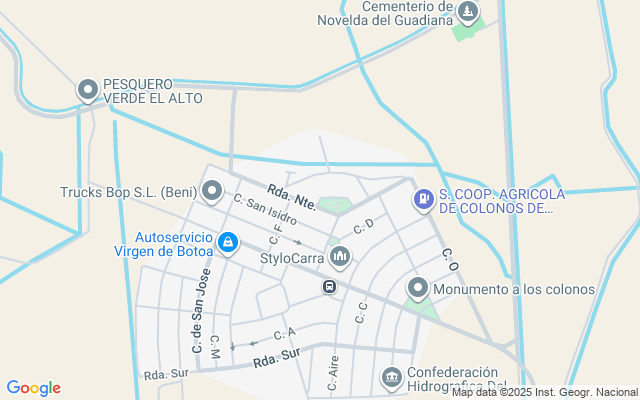Image resolution: width=640 pixels, height=400 pixels.
Task: Open the Cementerio de Novelda del Guadiana marker
Action: [x=467, y=12]
